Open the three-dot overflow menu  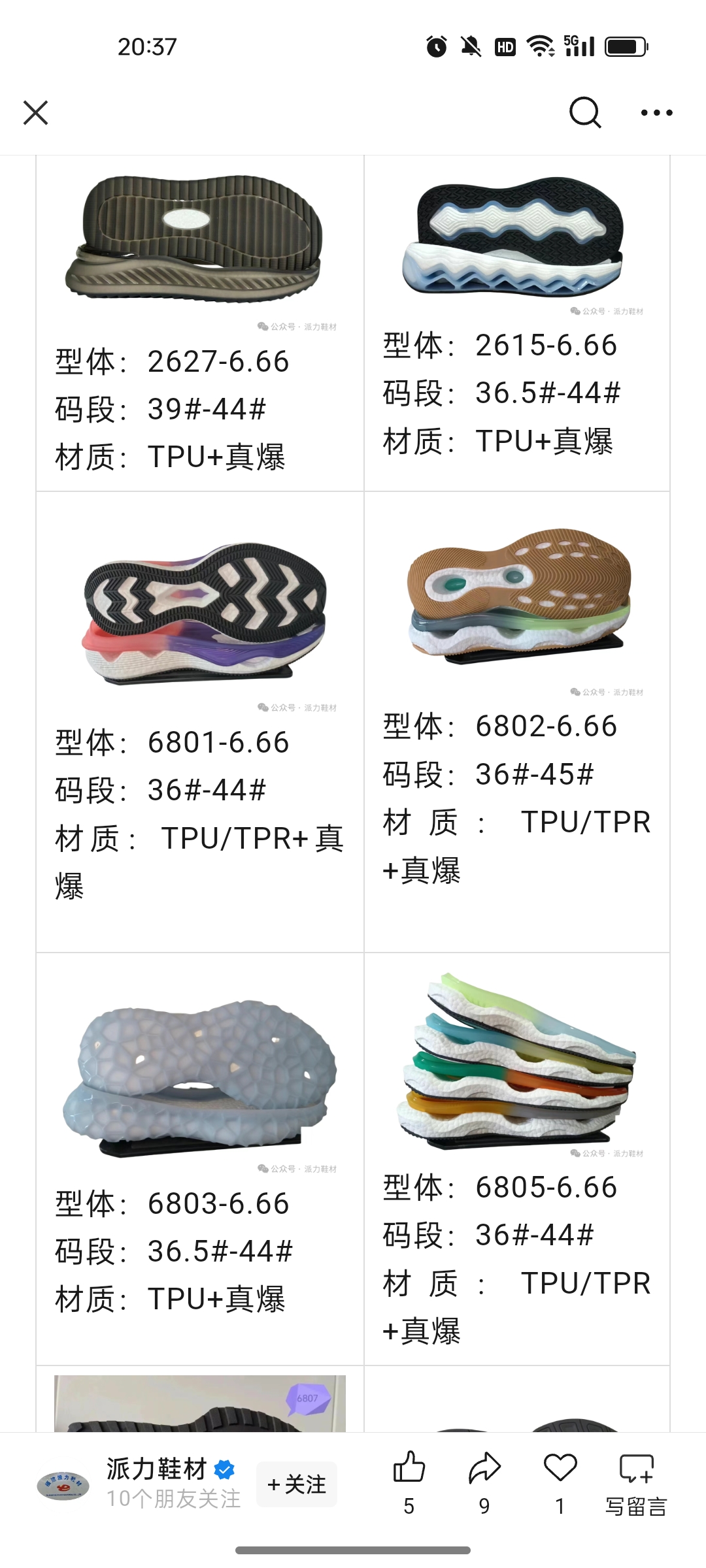pos(656,113)
